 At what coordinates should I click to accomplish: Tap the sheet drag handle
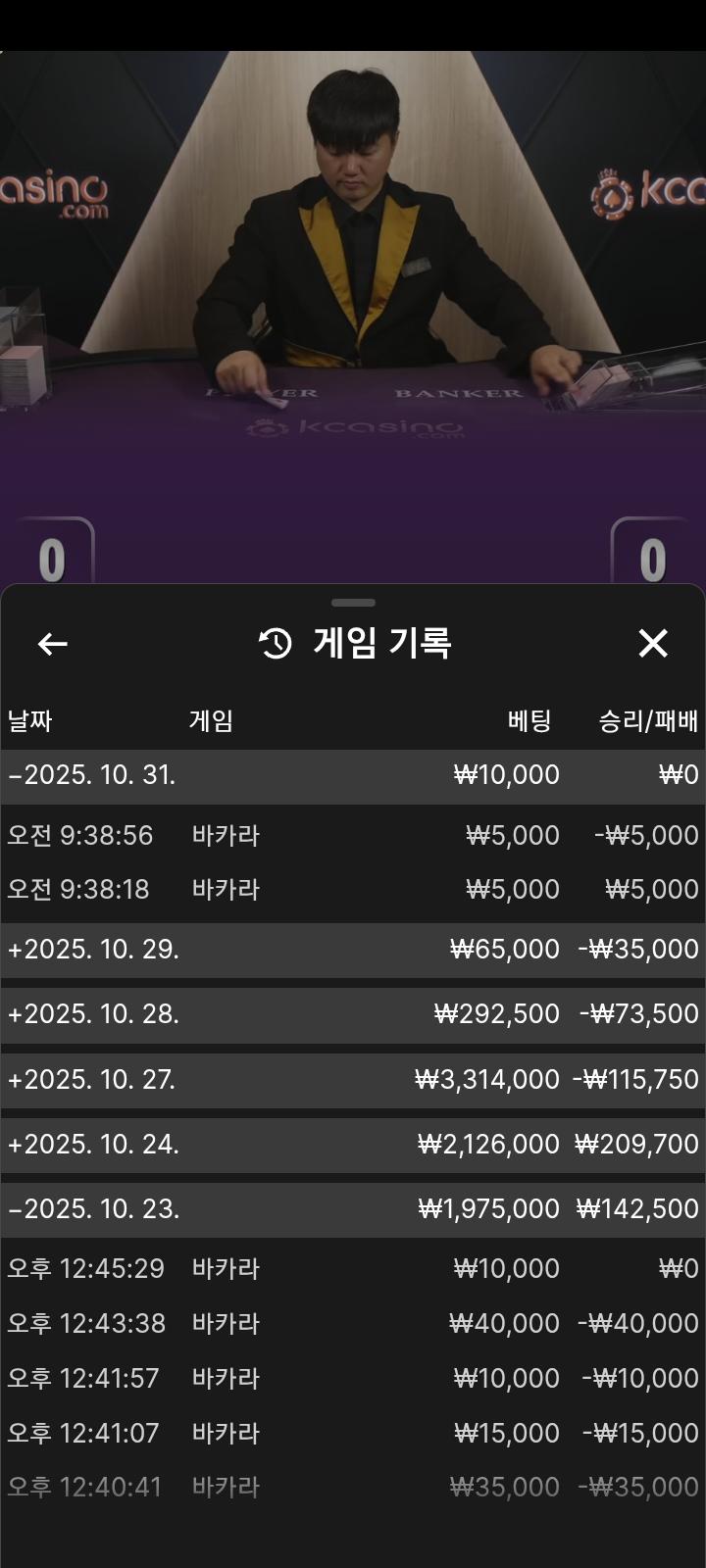click(x=353, y=603)
